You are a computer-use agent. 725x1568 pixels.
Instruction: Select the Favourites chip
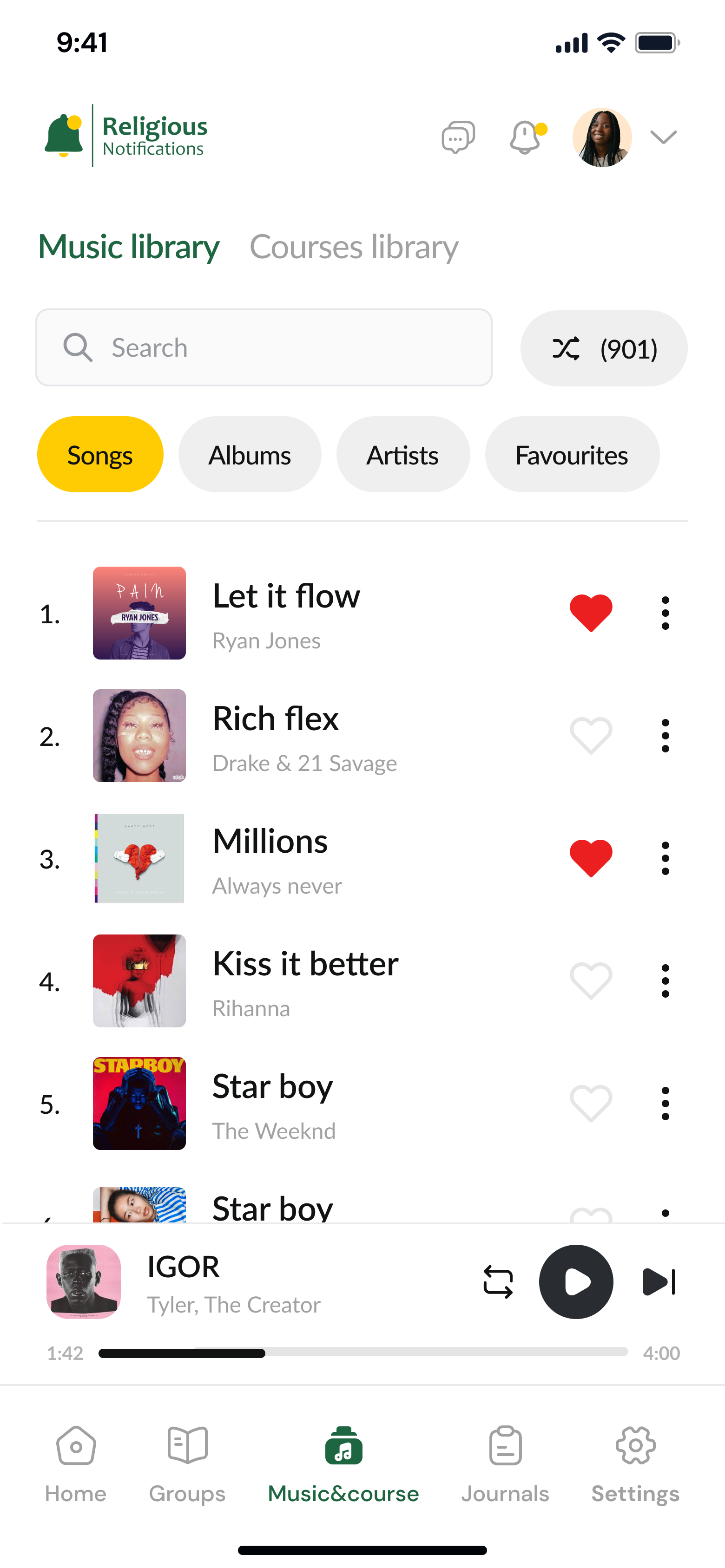point(572,455)
